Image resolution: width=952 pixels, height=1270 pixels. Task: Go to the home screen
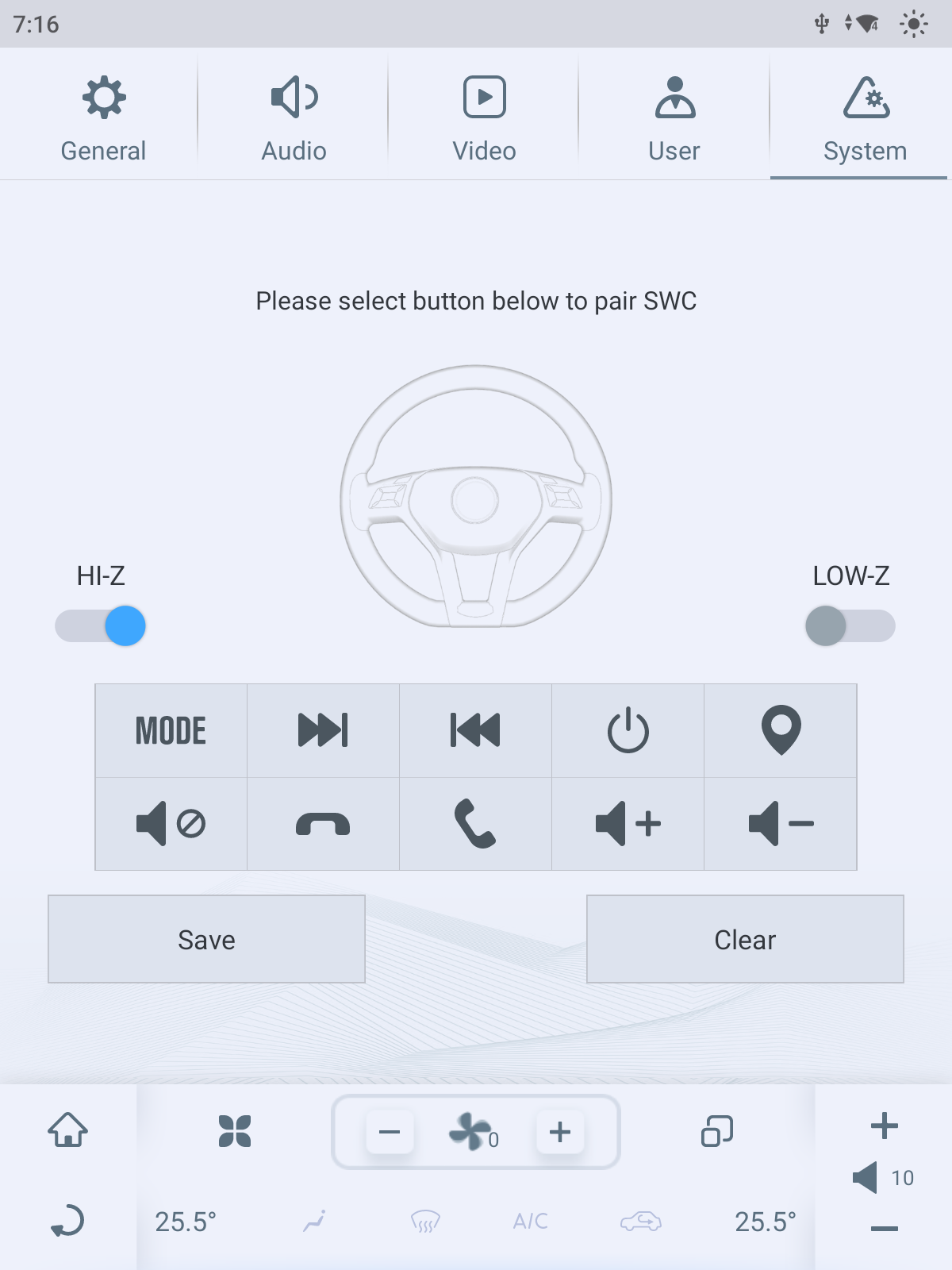pos(68,1130)
